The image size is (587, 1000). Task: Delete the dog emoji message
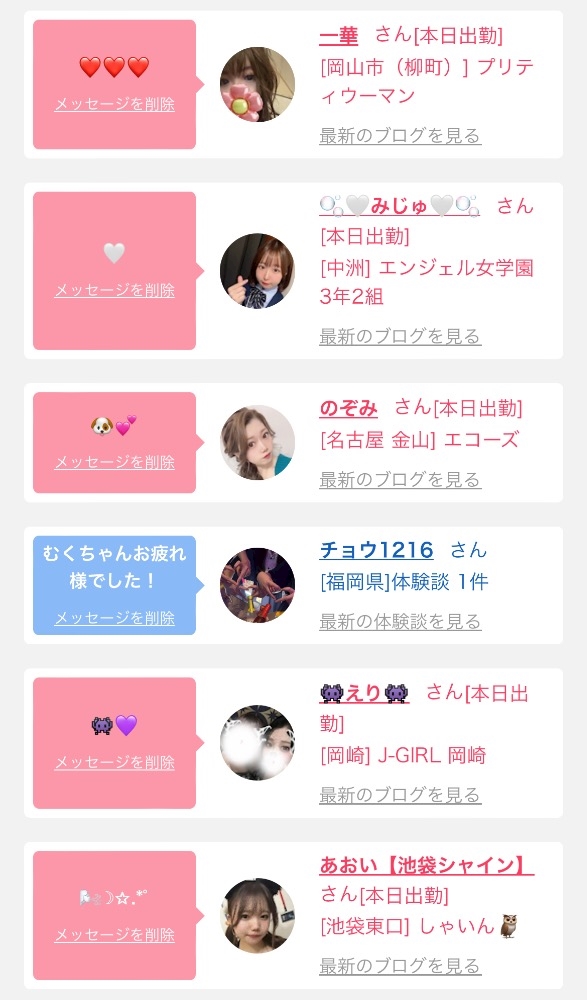coord(114,462)
